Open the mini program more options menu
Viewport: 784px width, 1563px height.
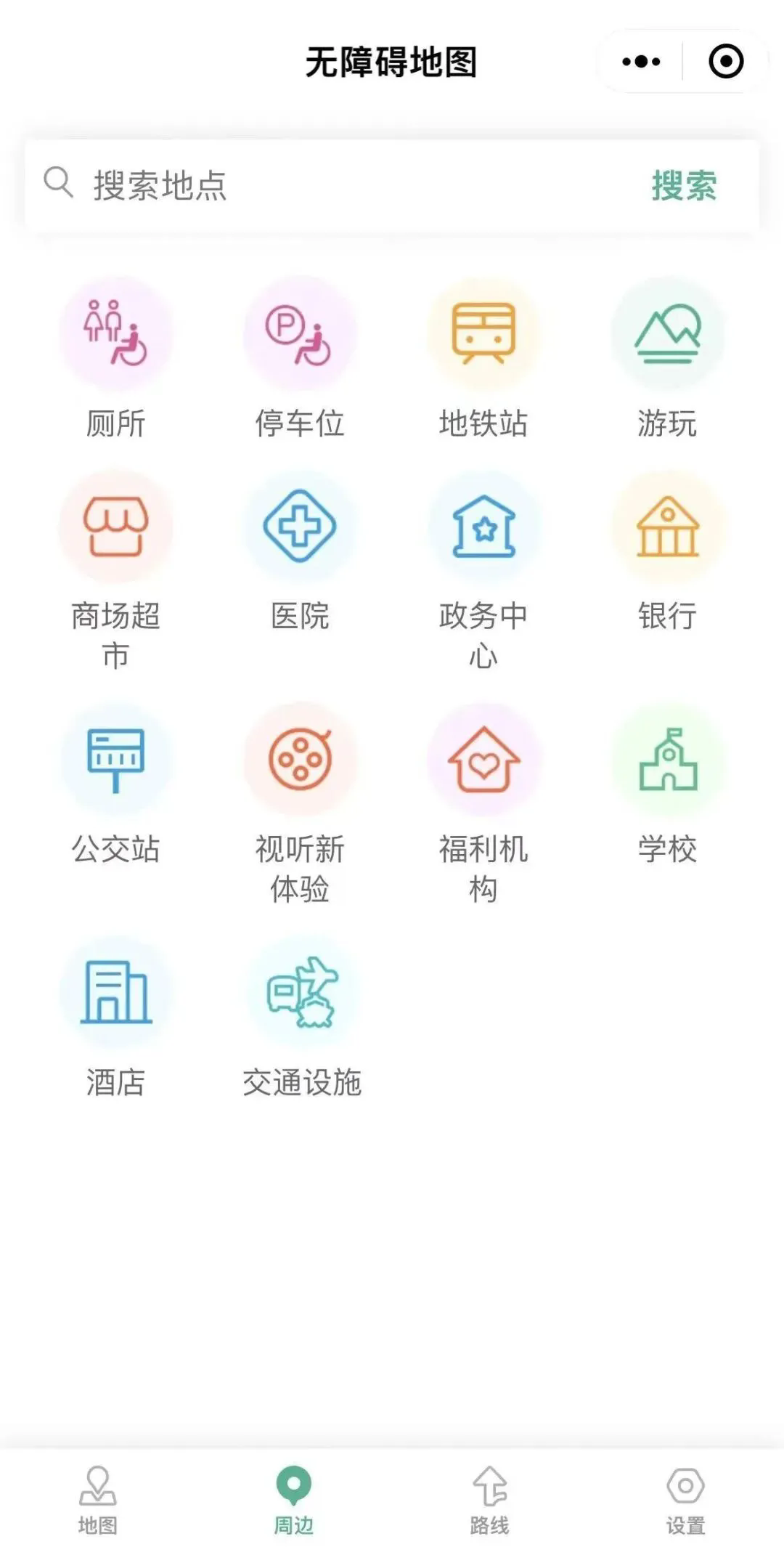(x=641, y=62)
